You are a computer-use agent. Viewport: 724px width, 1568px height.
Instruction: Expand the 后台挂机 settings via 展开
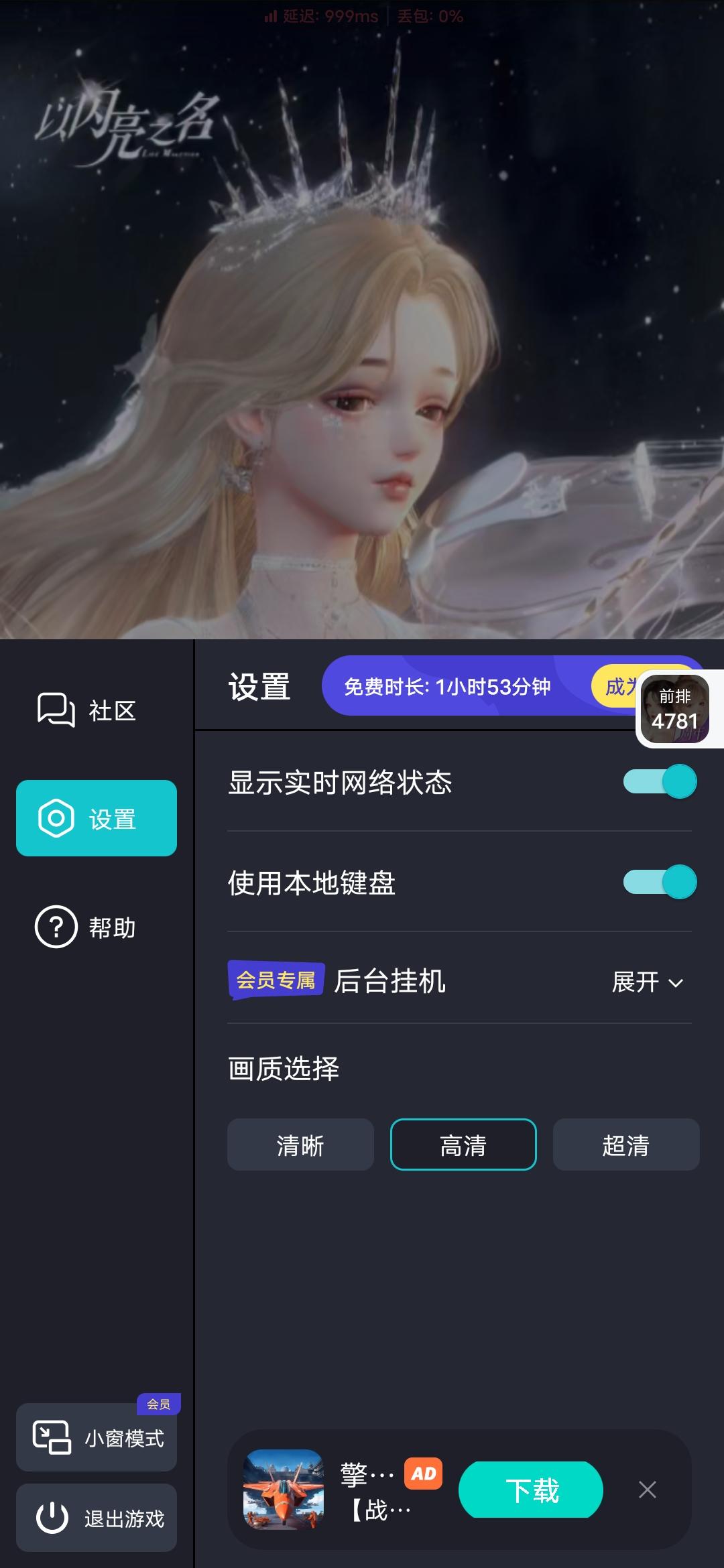click(646, 983)
